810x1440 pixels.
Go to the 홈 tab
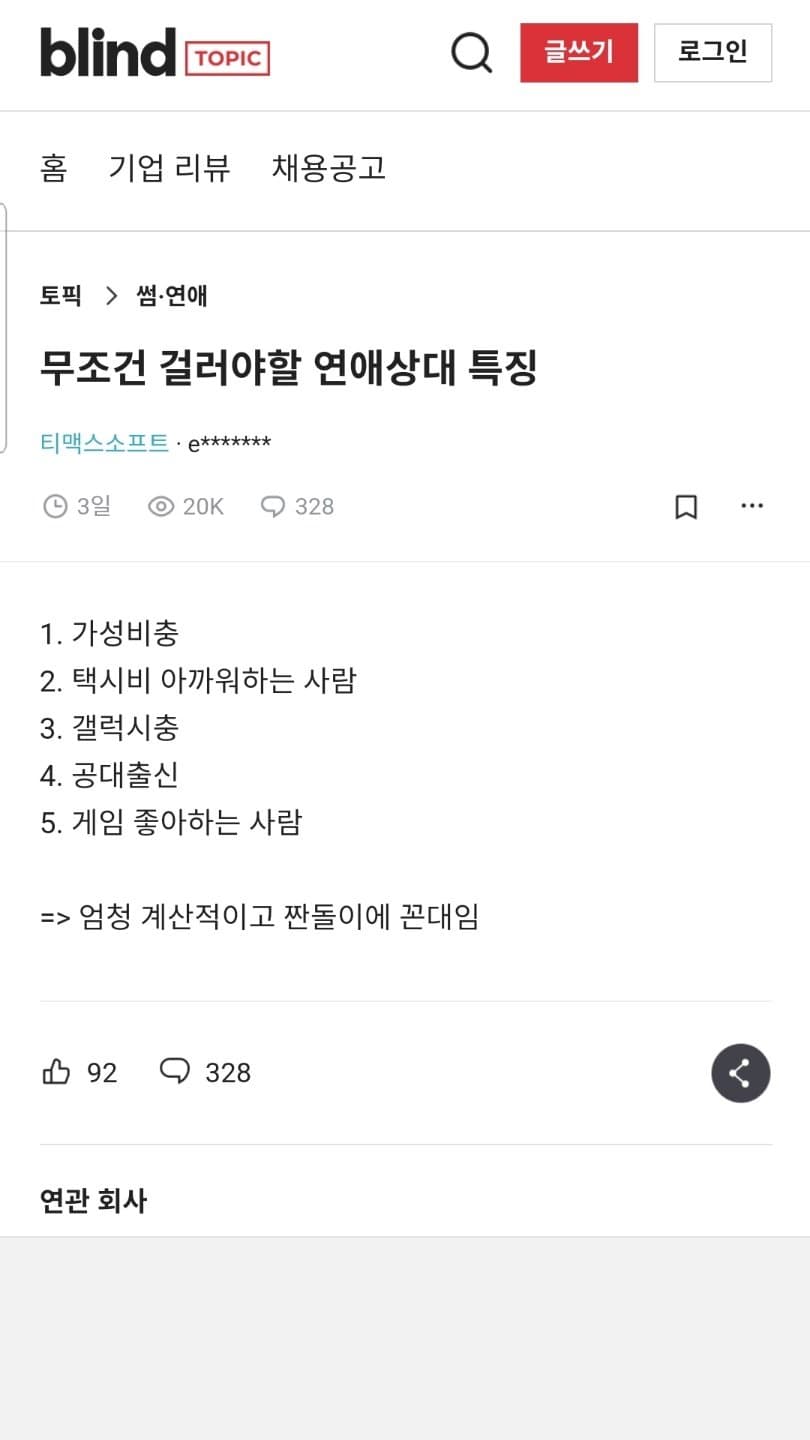[54, 168]
